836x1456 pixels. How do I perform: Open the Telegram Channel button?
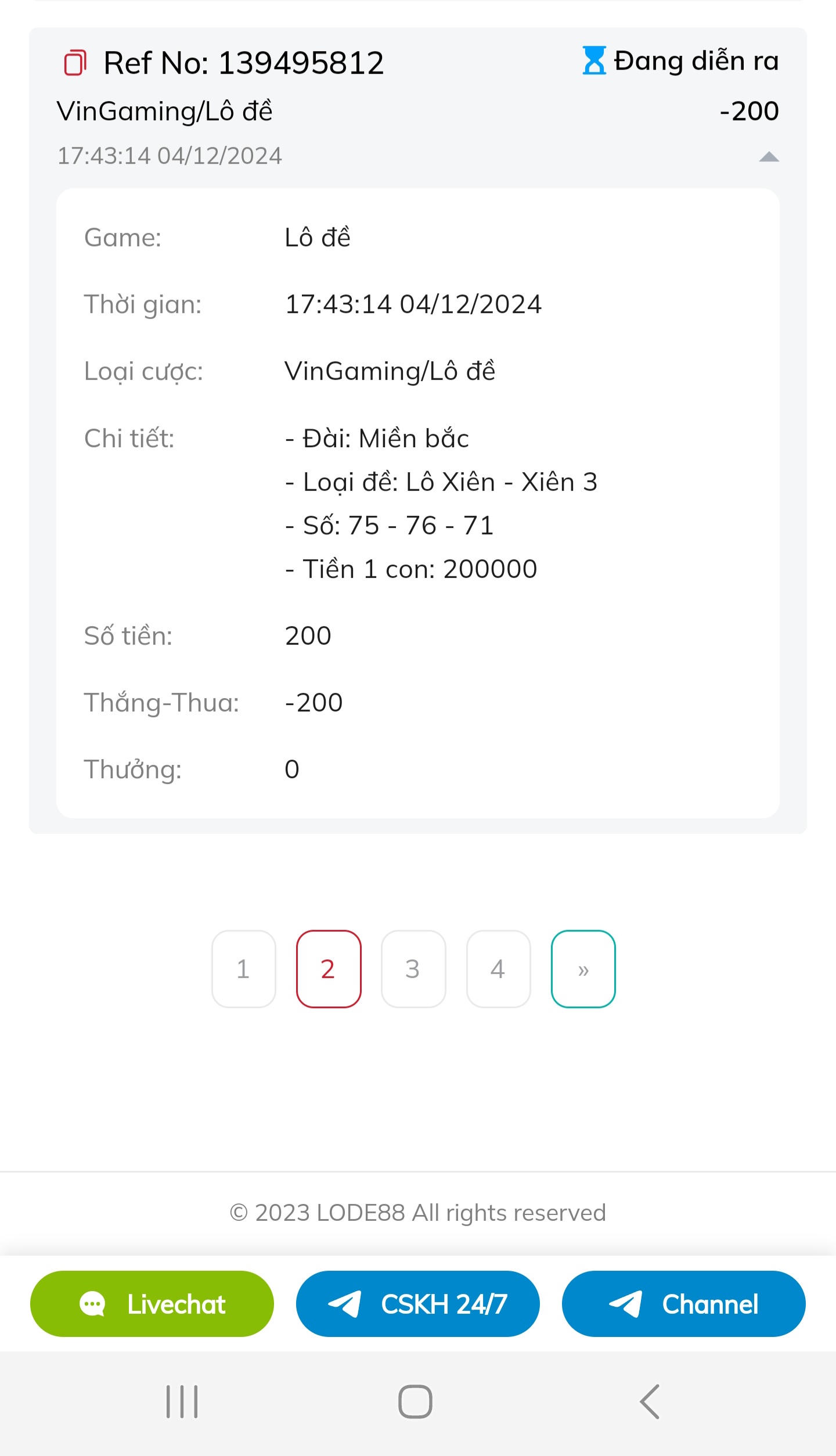684,1304
